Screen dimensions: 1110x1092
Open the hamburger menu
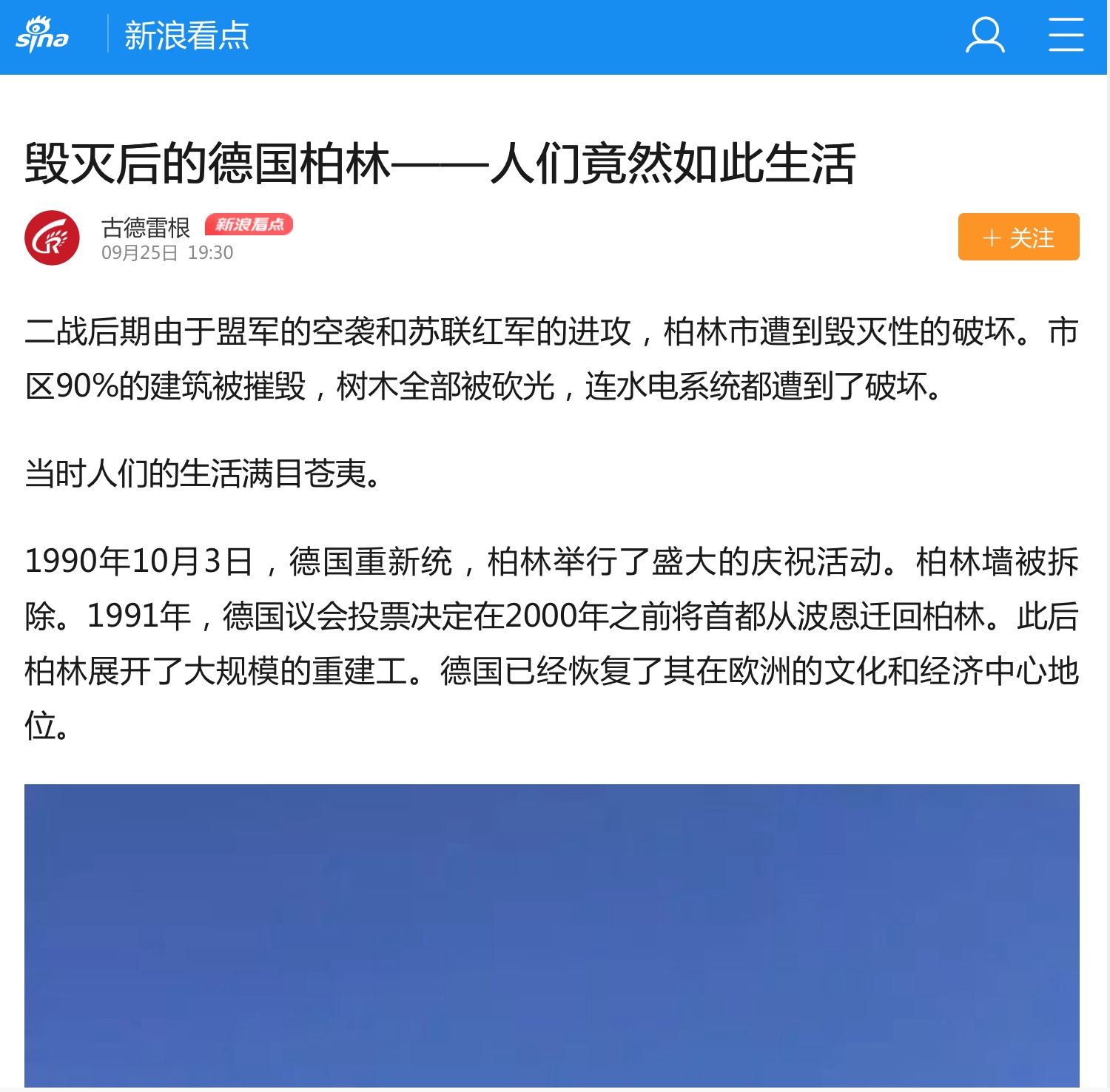(1066, 36)
